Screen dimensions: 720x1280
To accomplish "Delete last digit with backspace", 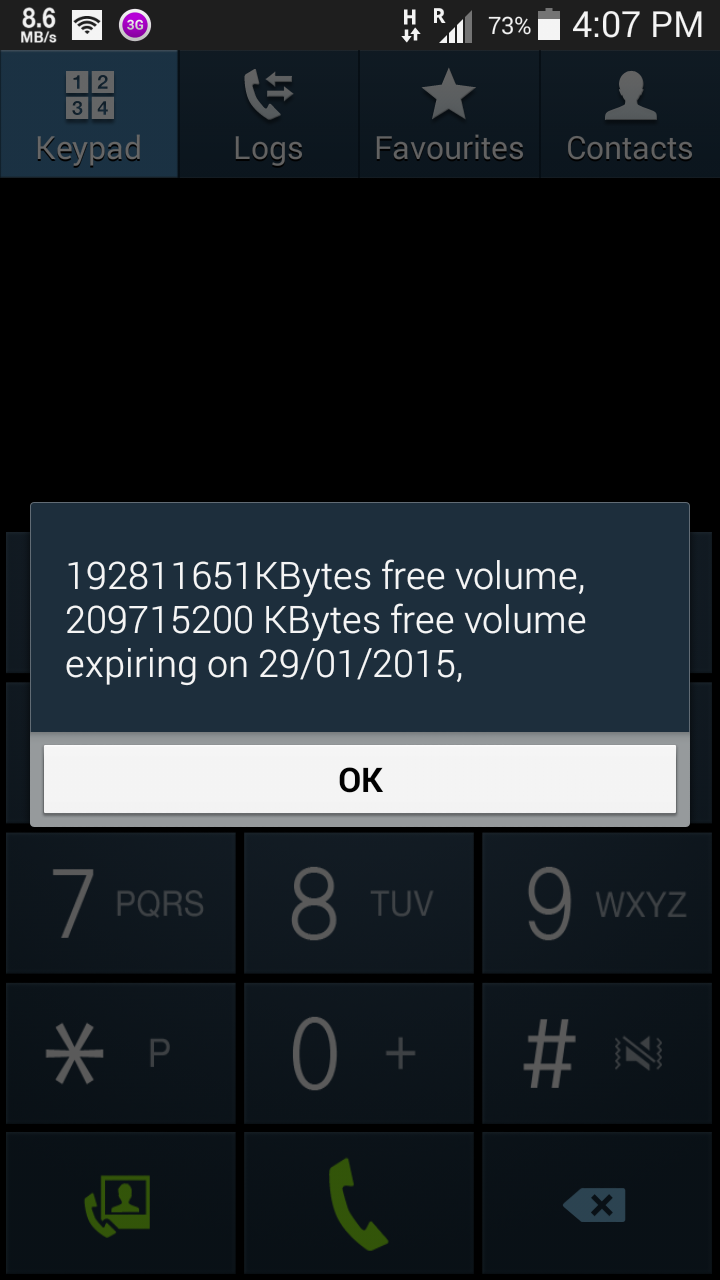I will [x=598, y=1204].
